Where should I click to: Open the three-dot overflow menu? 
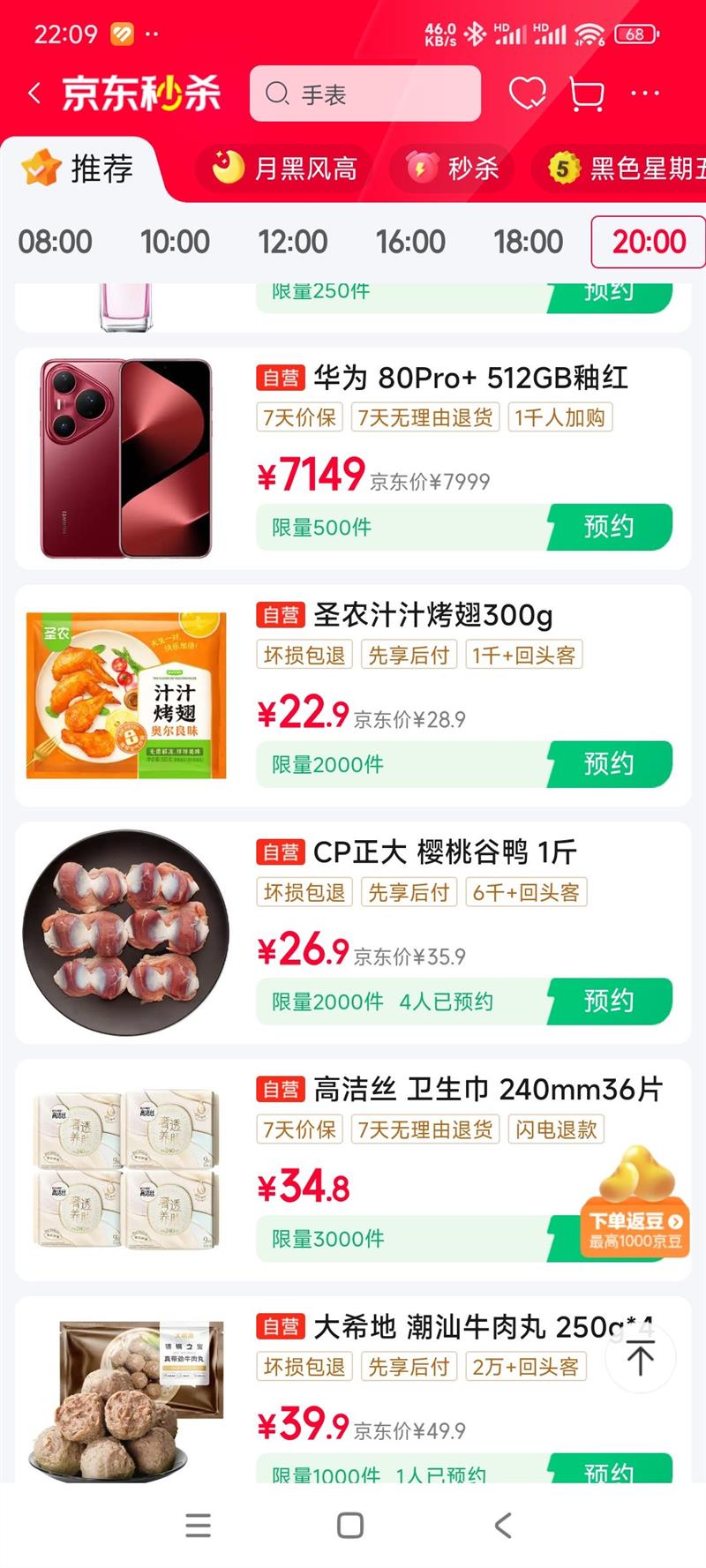tap(645, 94)
